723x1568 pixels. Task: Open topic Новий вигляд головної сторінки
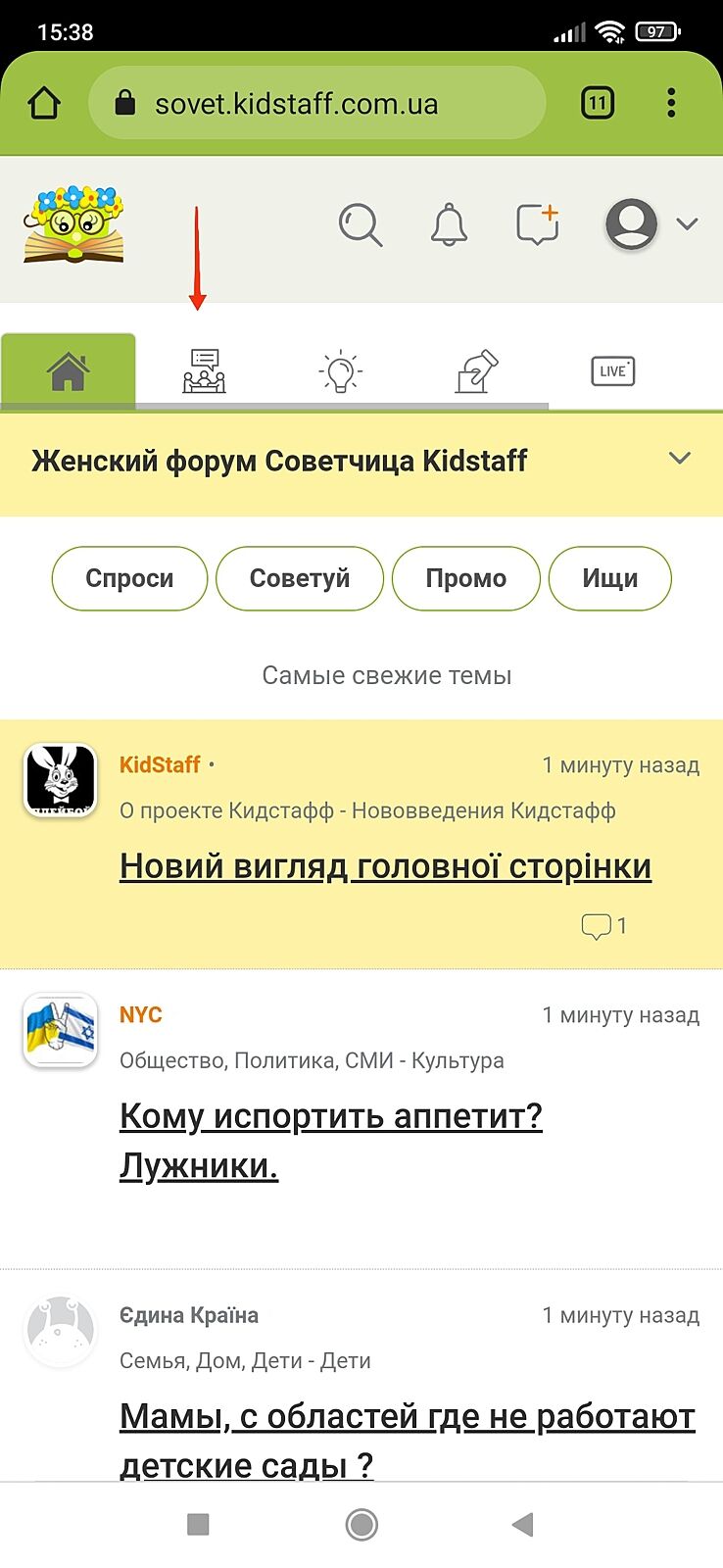click(x=385, y=866)
